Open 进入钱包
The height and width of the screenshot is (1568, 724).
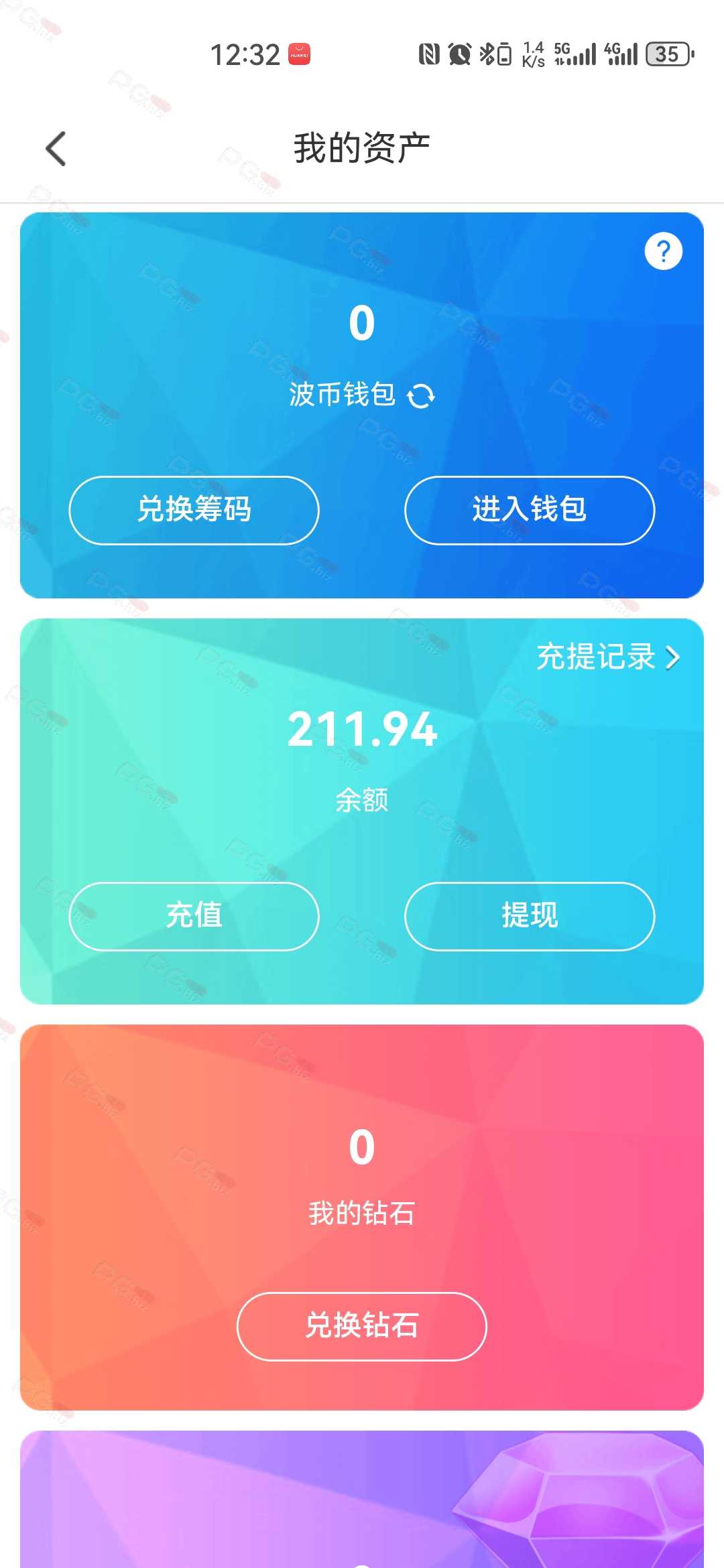tap(530, 510)
